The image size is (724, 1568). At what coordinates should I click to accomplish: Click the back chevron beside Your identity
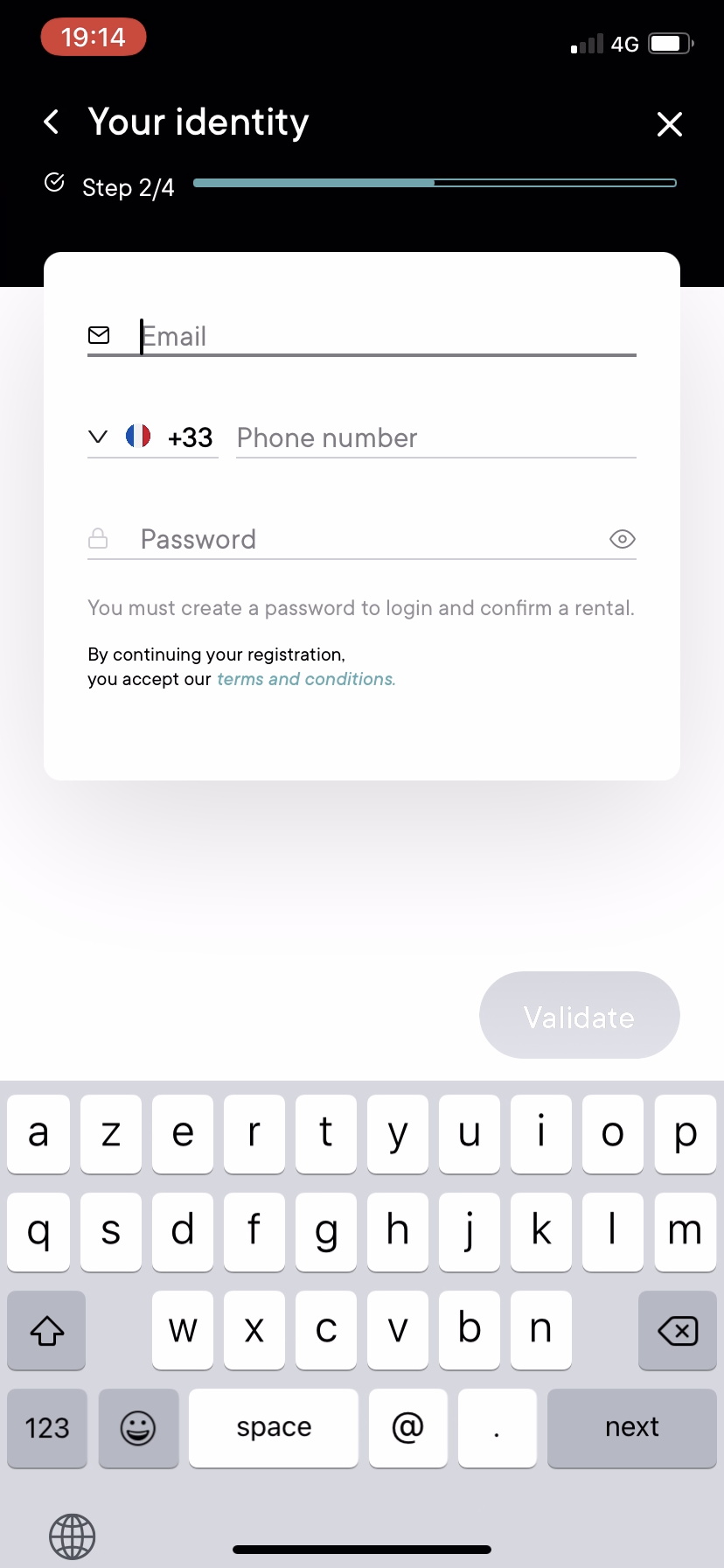pos(51,122)
